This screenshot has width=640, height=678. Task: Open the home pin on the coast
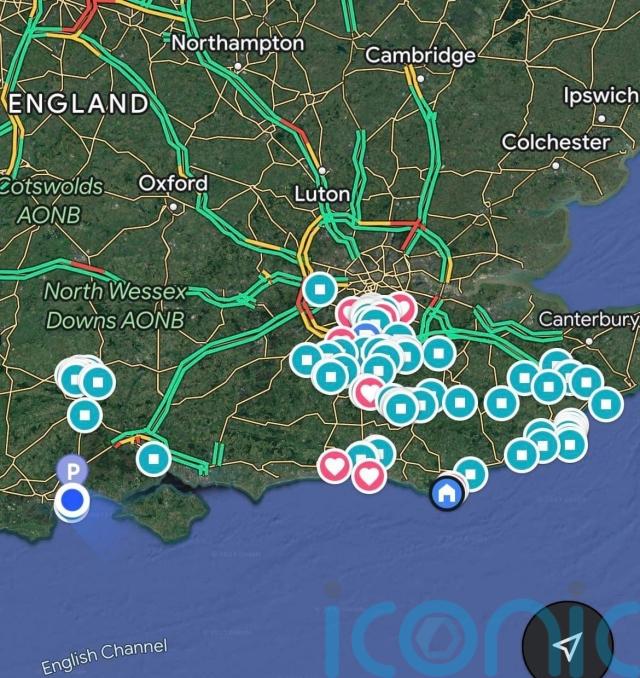[x=446, y=493]
